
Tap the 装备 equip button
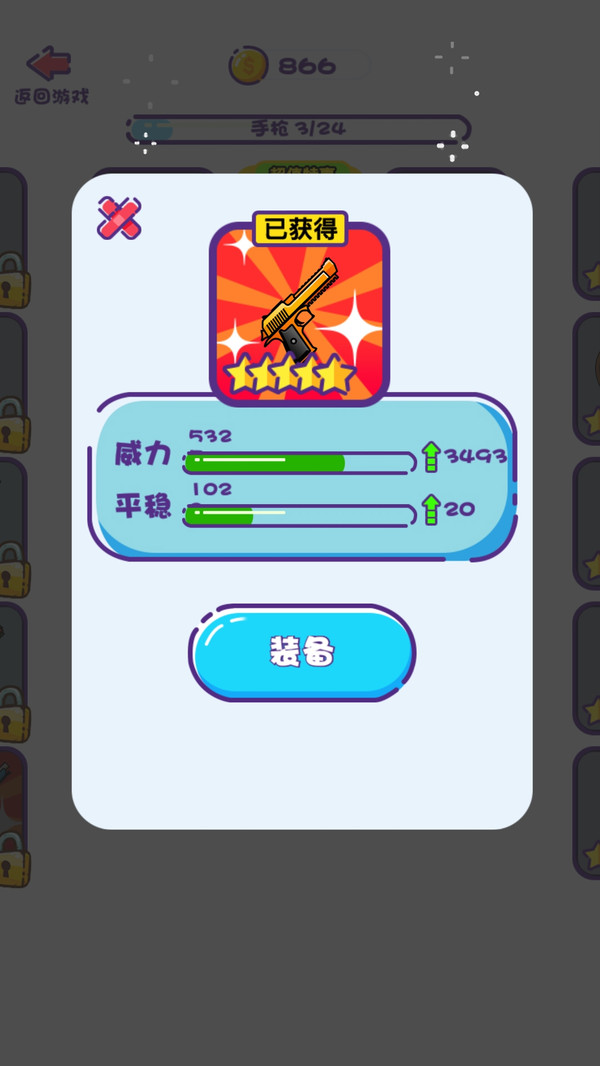click(x=301, y=652)
